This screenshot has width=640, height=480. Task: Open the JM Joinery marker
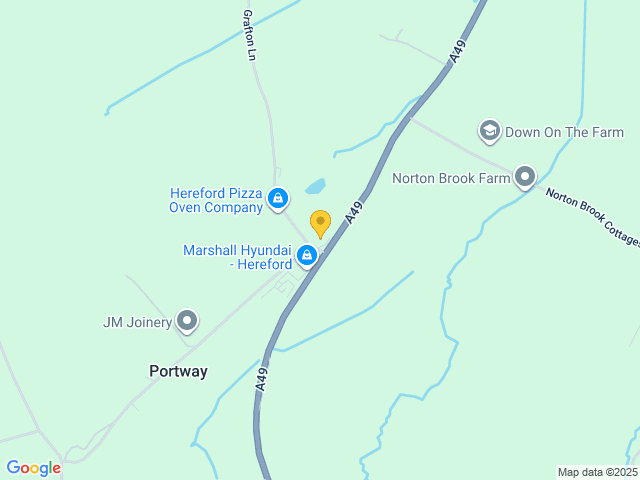click(187, 321)
